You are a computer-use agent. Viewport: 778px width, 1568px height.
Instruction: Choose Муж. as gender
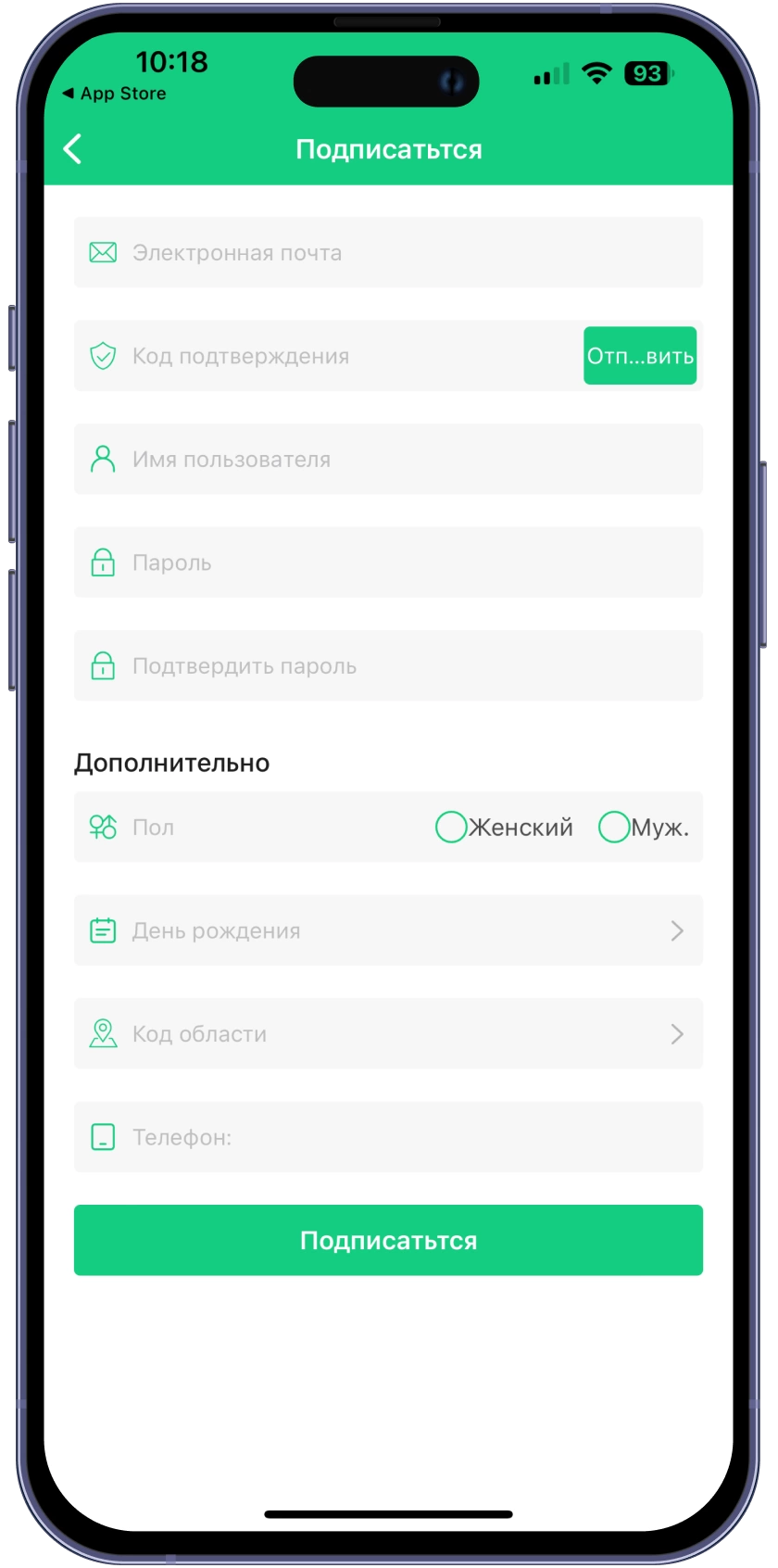pos(614,828)
